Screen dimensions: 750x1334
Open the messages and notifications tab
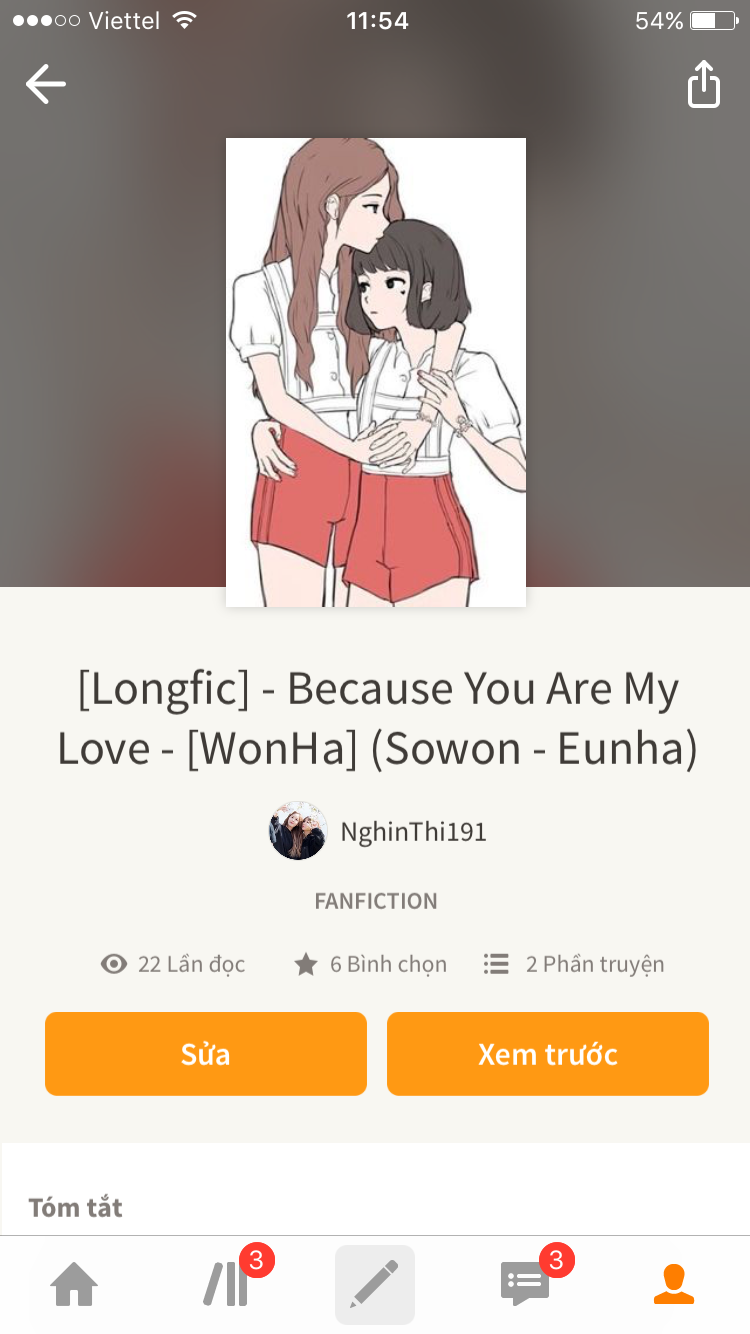pos(525,1284)
